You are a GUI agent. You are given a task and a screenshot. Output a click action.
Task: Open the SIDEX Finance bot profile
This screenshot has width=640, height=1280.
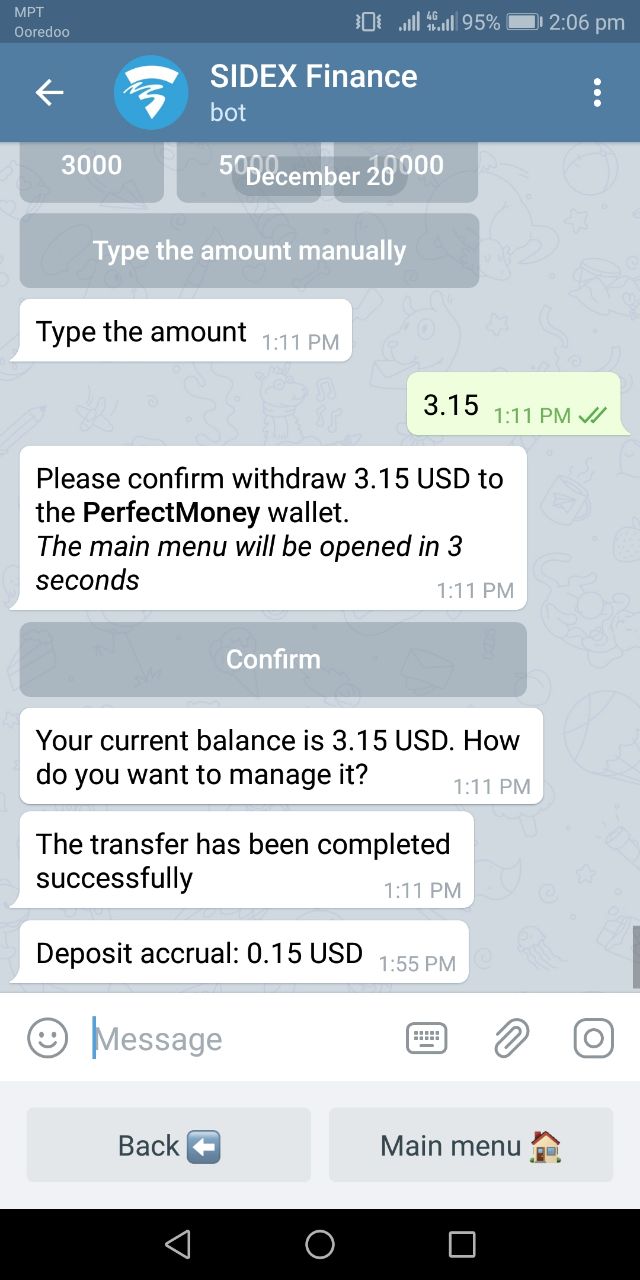coord(312,93)
